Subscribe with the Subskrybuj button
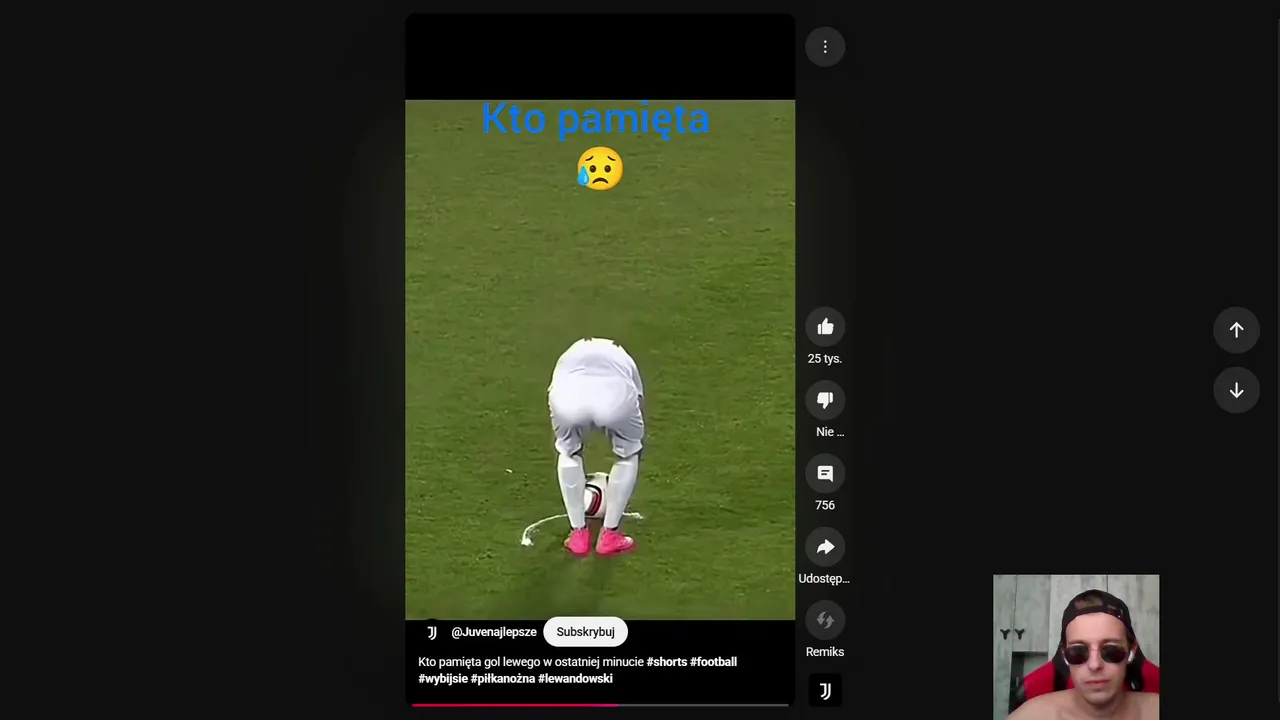 point(585,632)
